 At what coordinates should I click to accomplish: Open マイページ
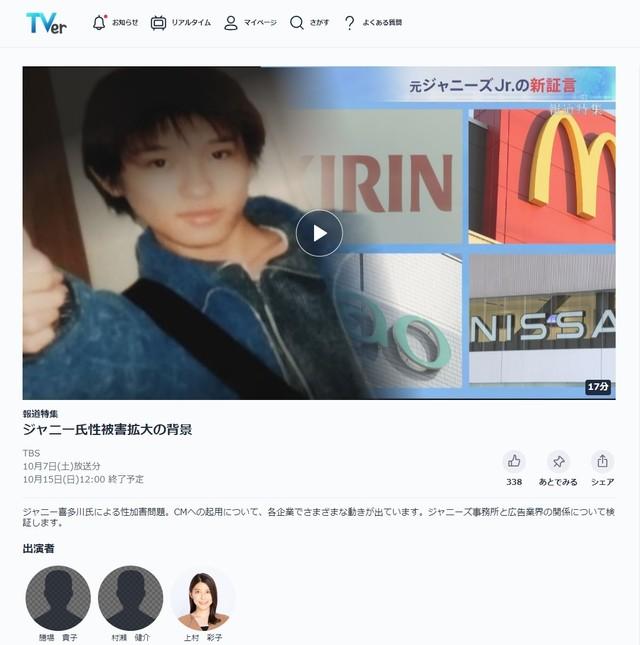[250, 23]
